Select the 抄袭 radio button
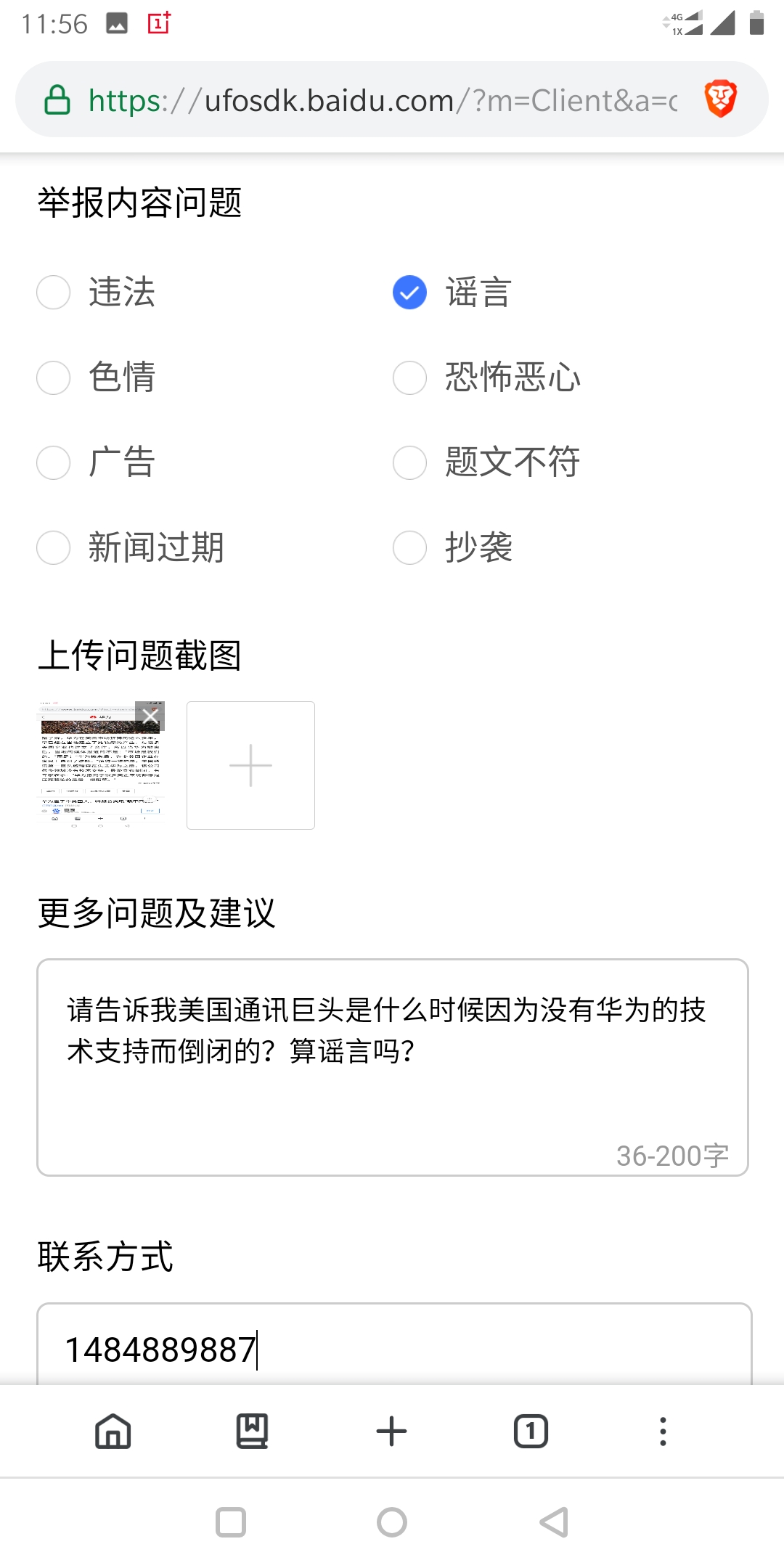Viewport: 784px width, 1568px height. [x=410, y=547]
